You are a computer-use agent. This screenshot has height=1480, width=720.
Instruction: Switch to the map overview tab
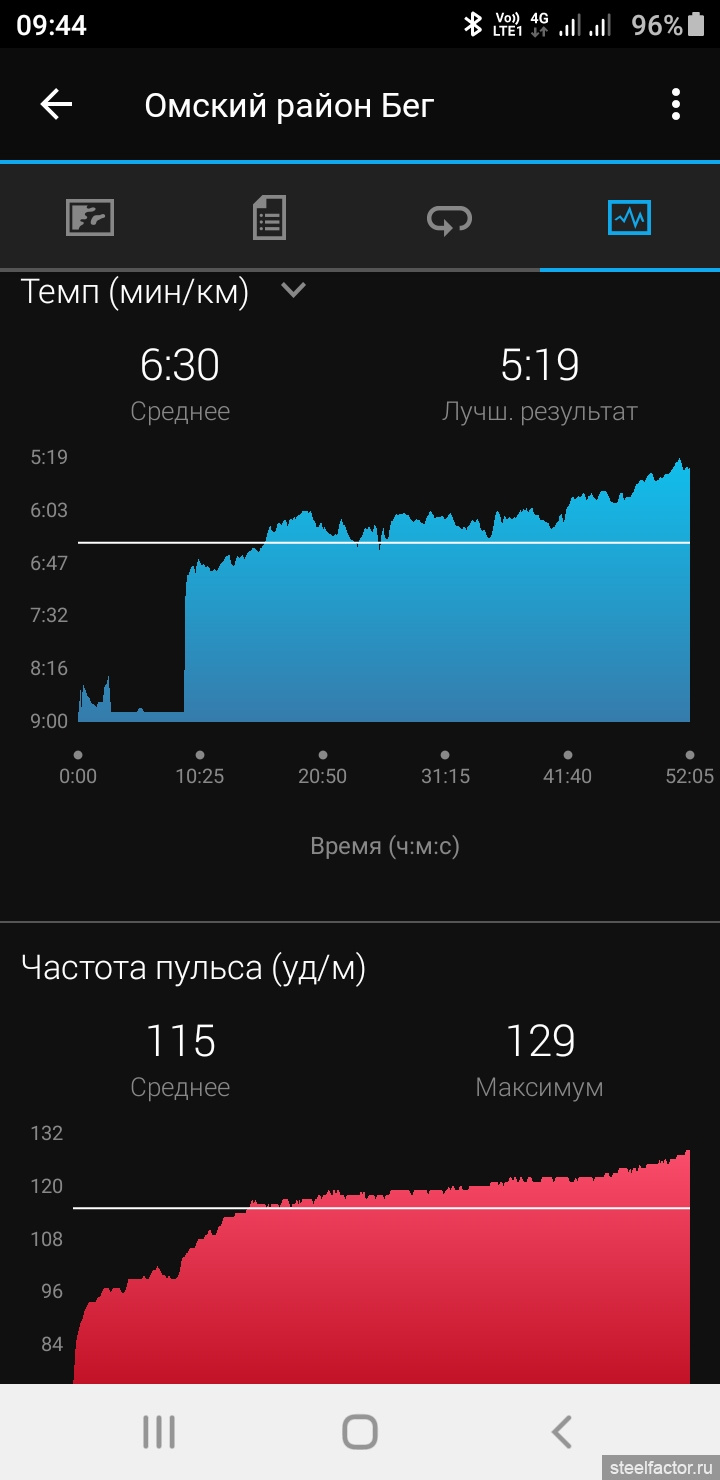point(90,217)
